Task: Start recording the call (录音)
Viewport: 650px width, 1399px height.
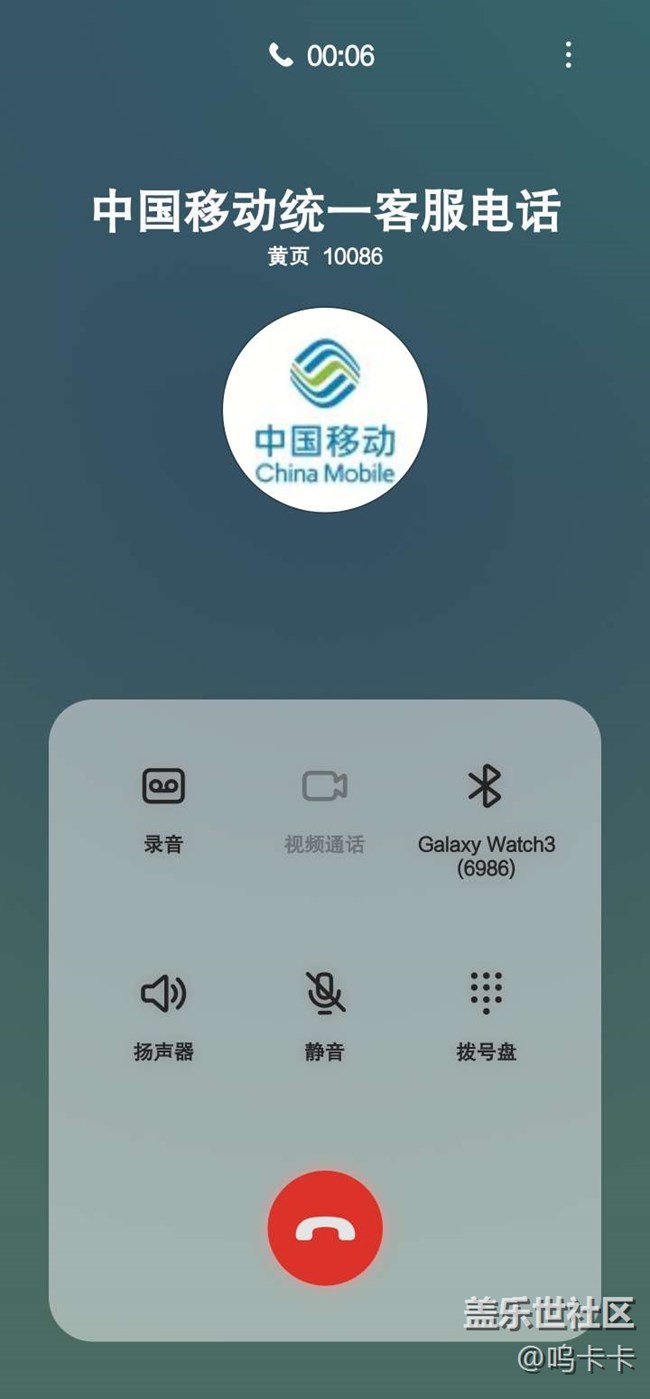Action: coord(163,788)
